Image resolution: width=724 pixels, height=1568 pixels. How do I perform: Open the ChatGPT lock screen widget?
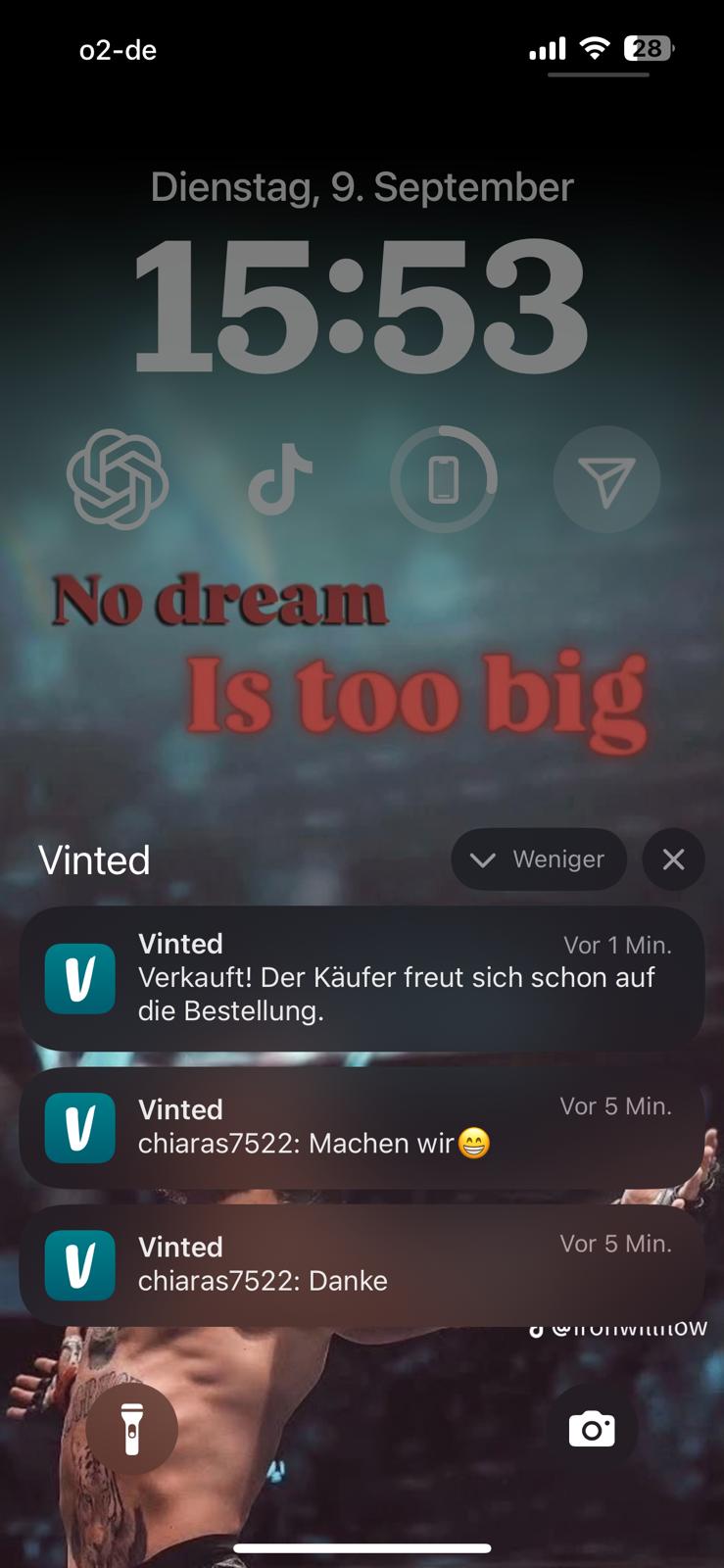(x=118, y=479)
